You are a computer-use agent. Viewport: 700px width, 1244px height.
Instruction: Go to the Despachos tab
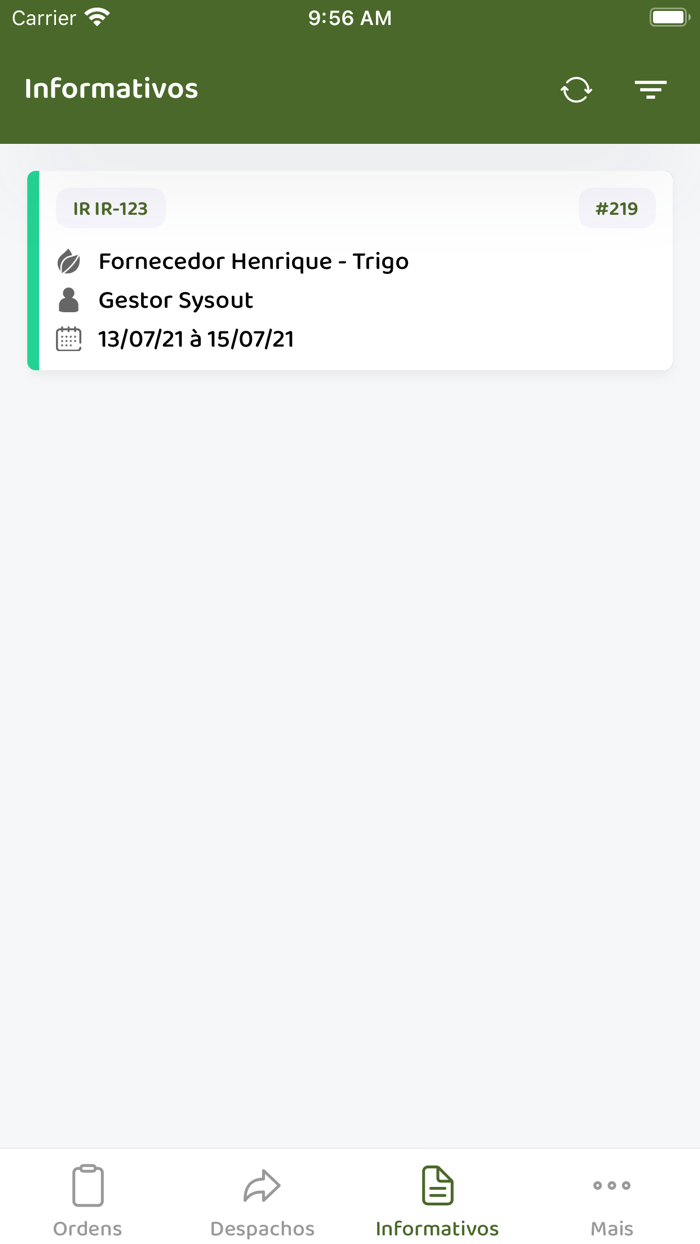click(x=262, y=1200)
